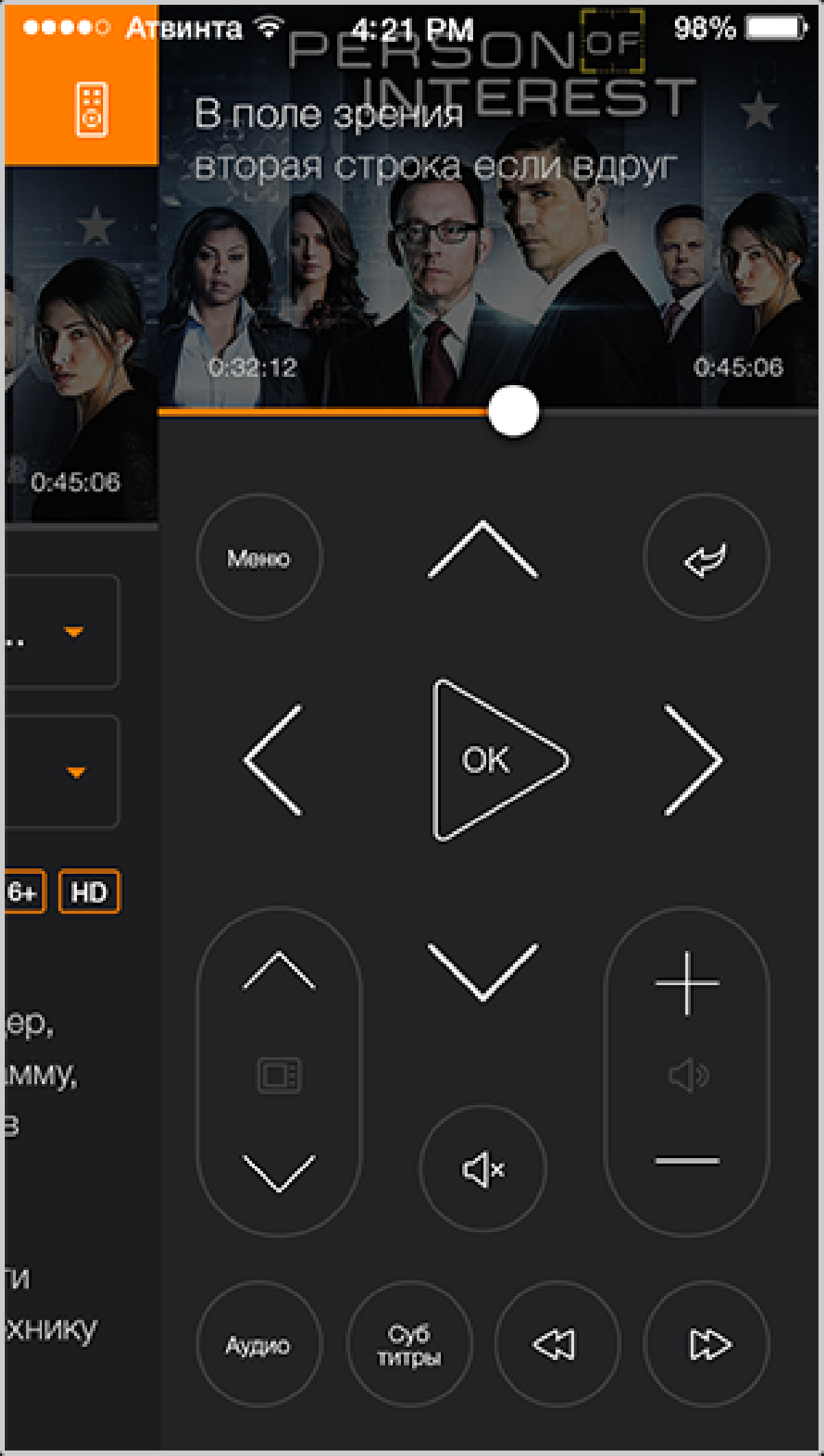The image size is (824, 1456).
Task: Switch to the next channel up
Action: click(279, 971)
